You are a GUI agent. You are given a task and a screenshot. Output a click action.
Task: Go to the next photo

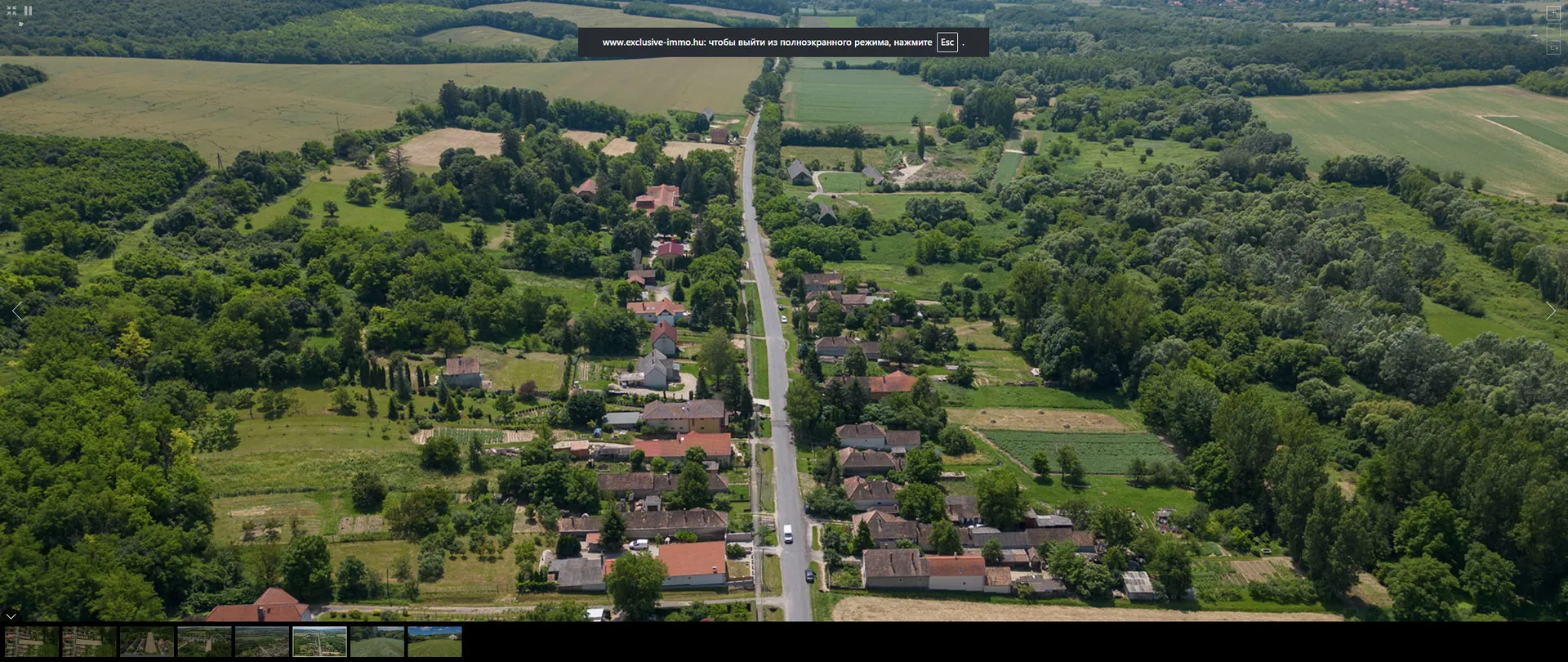[x=1550, y=311]
